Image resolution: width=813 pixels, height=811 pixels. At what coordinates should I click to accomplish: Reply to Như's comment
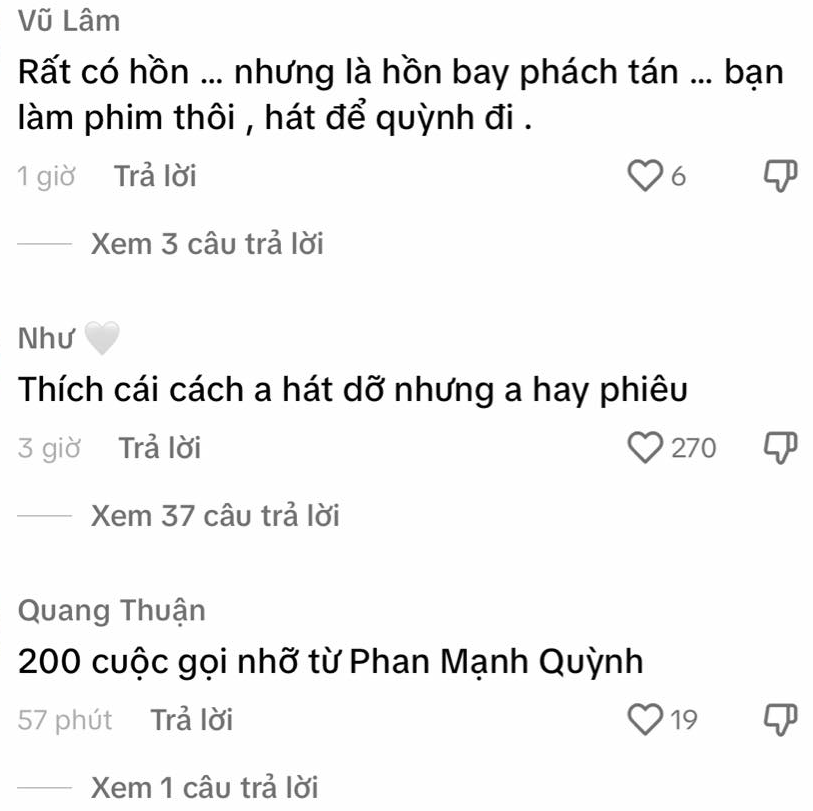click(x=160, y=449)
